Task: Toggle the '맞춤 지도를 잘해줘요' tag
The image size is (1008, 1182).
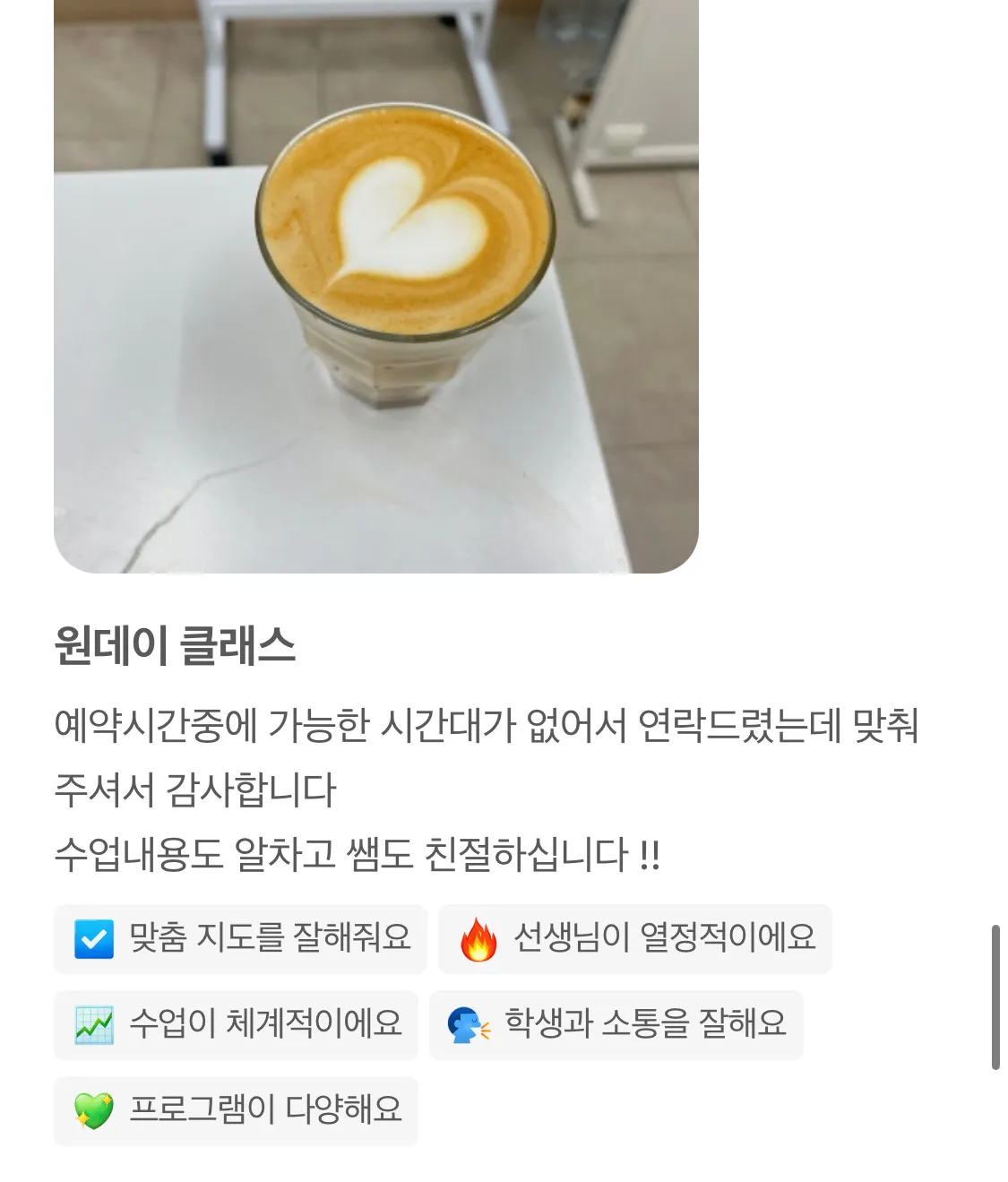Action: (240, 939)
